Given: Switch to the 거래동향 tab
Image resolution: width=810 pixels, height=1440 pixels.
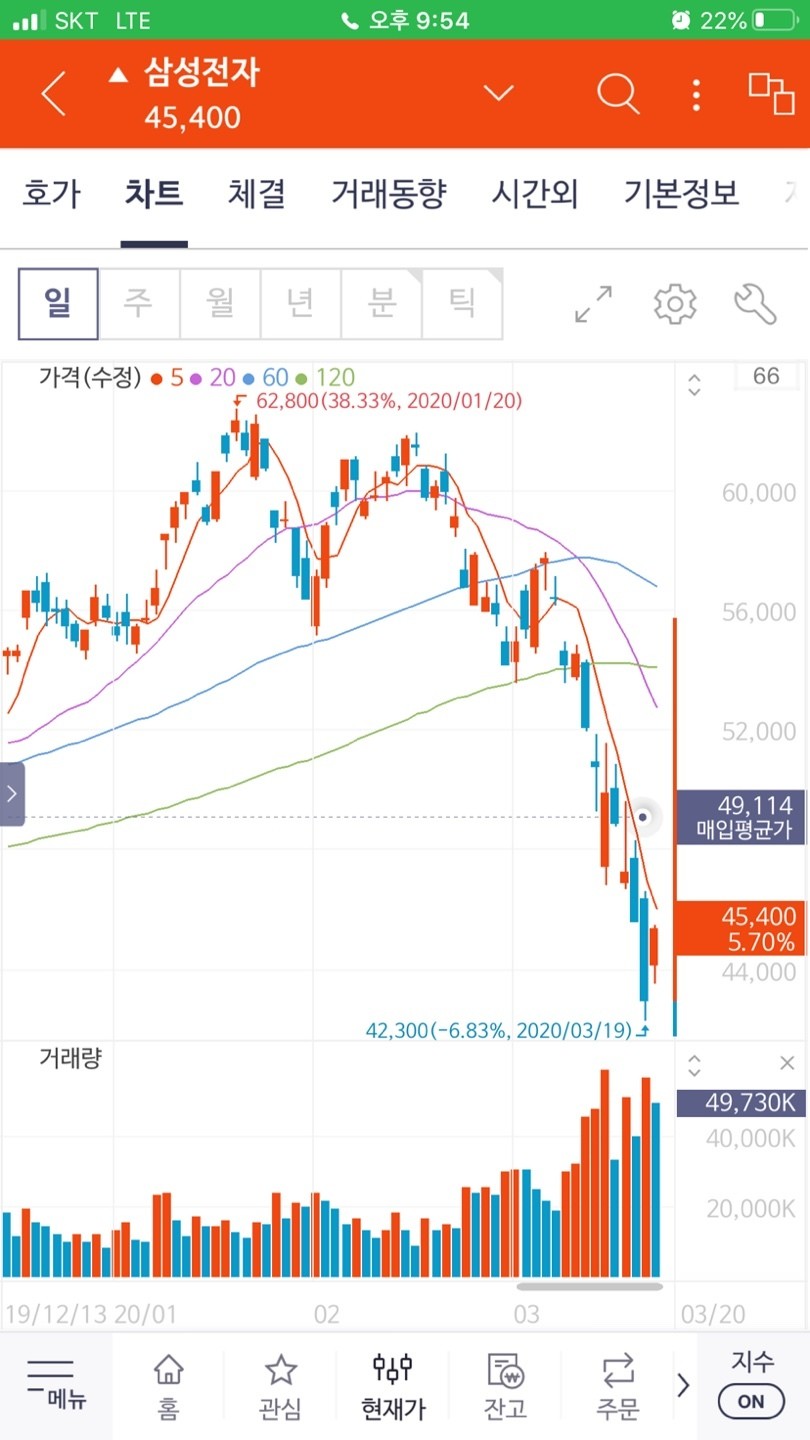Looking at the screenshot, I should (x=388, y=196).
